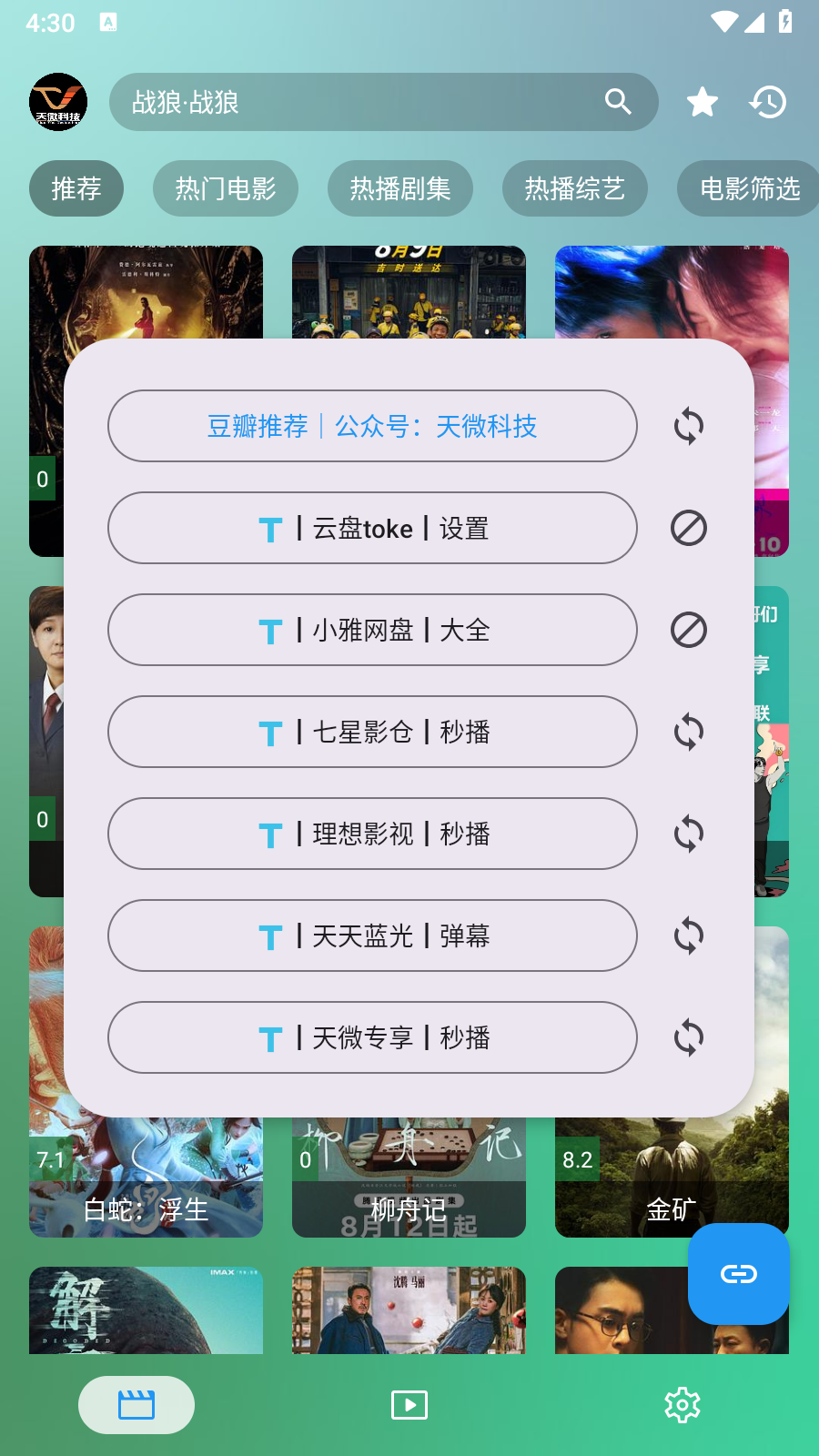819x1456 pixels.
Task: Refresh the 天天蓝光 source
Action: (x=688, y=935)
